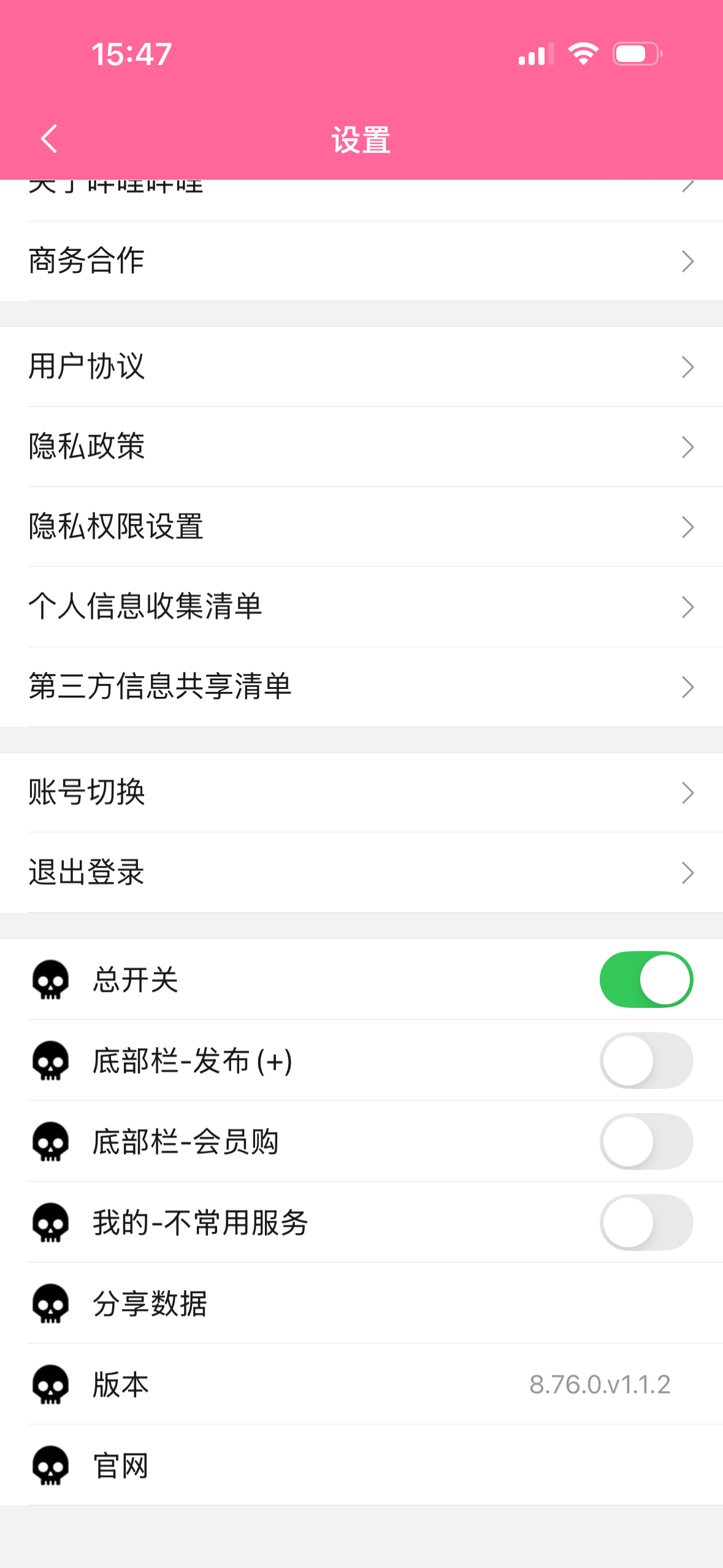This screenshot has width=723, height=1568.
Task: Open the 商务合作 row
Action: pyautogui.click(x=361, y=261)
